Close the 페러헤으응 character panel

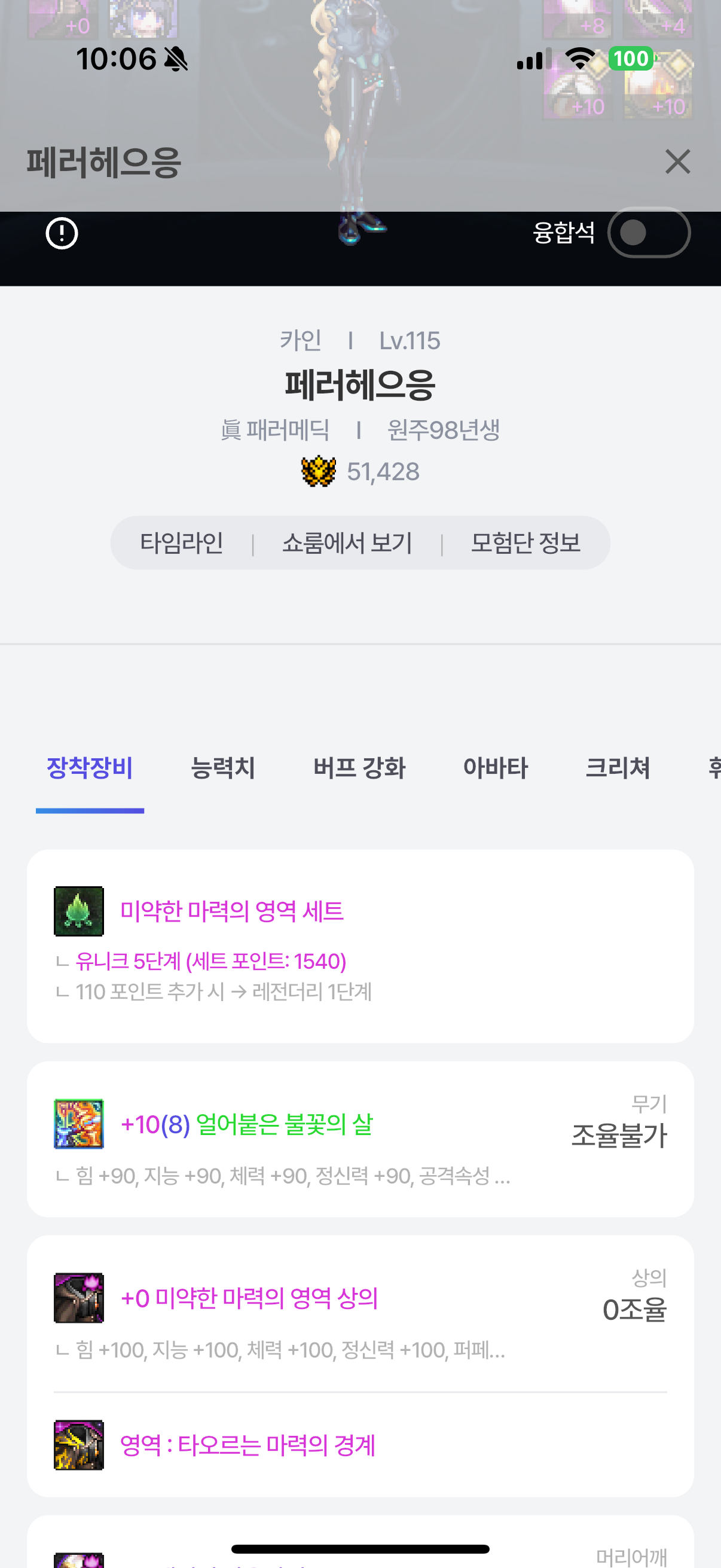point(677,162)
